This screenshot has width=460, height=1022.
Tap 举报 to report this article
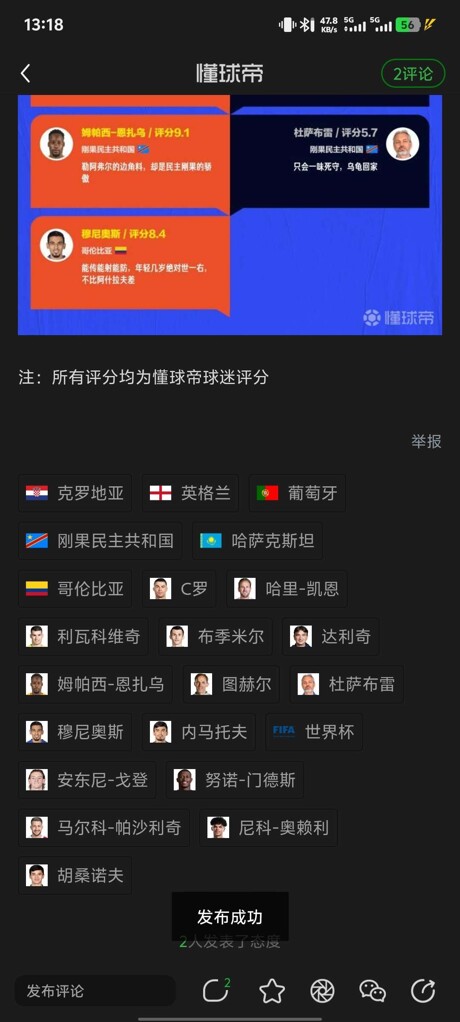pos(426,441)
